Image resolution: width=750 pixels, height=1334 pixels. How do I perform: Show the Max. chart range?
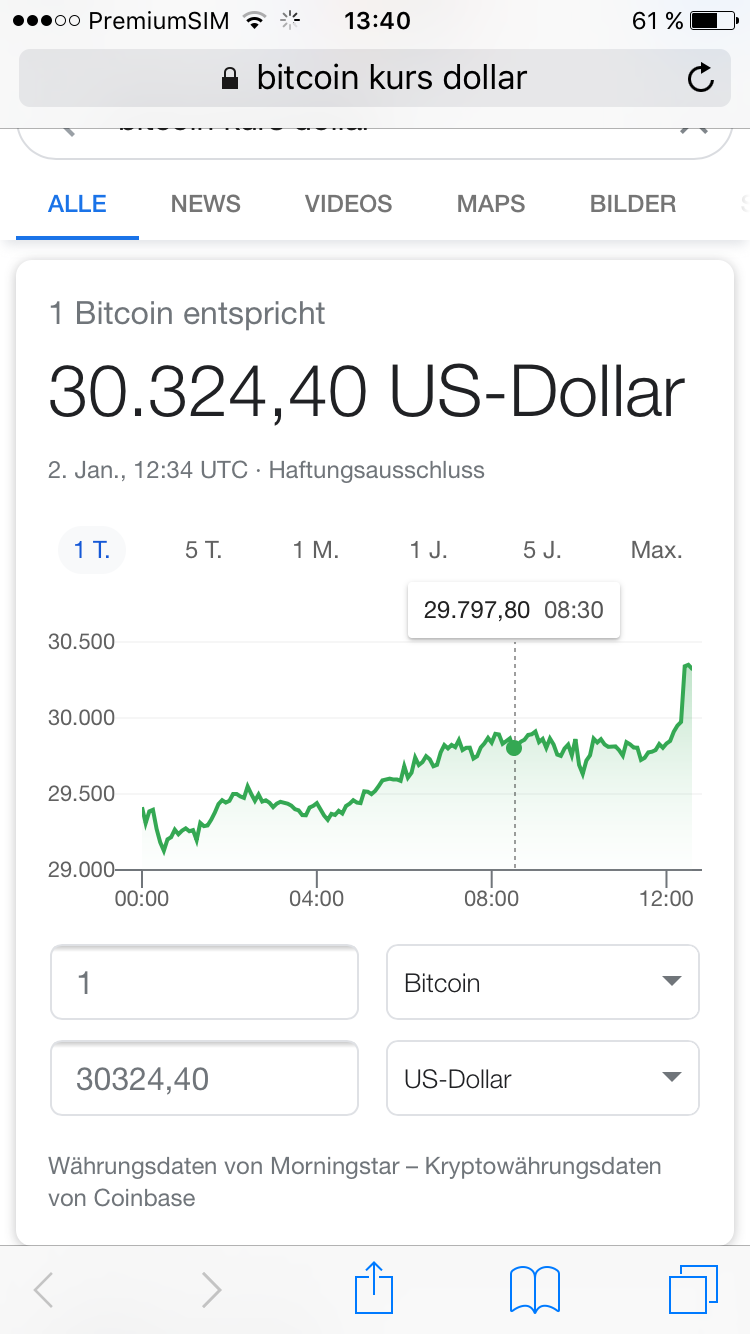pos(656,550)
